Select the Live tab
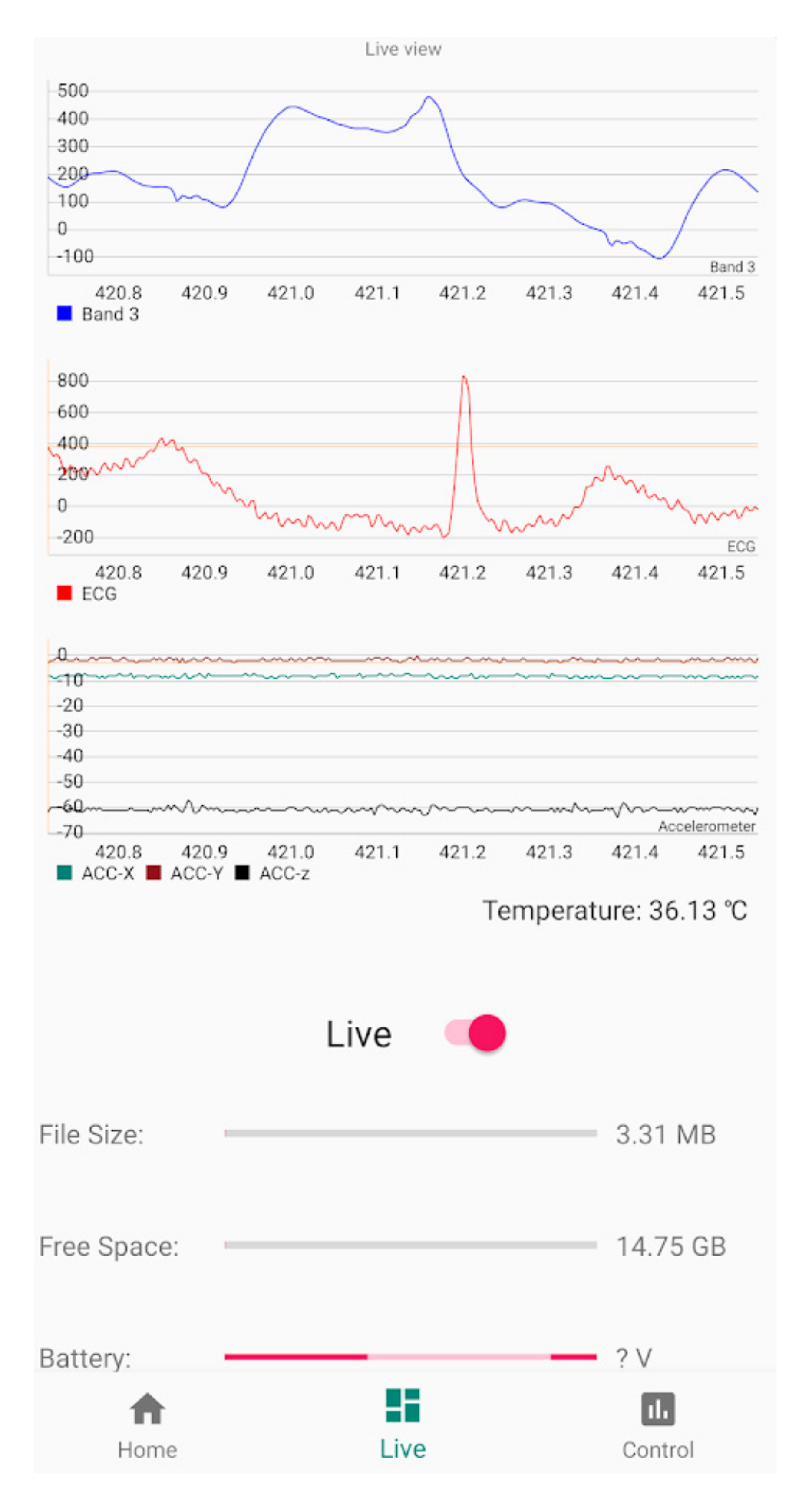The height and width of the screenshot is (1491, 812). (403, 1424)
